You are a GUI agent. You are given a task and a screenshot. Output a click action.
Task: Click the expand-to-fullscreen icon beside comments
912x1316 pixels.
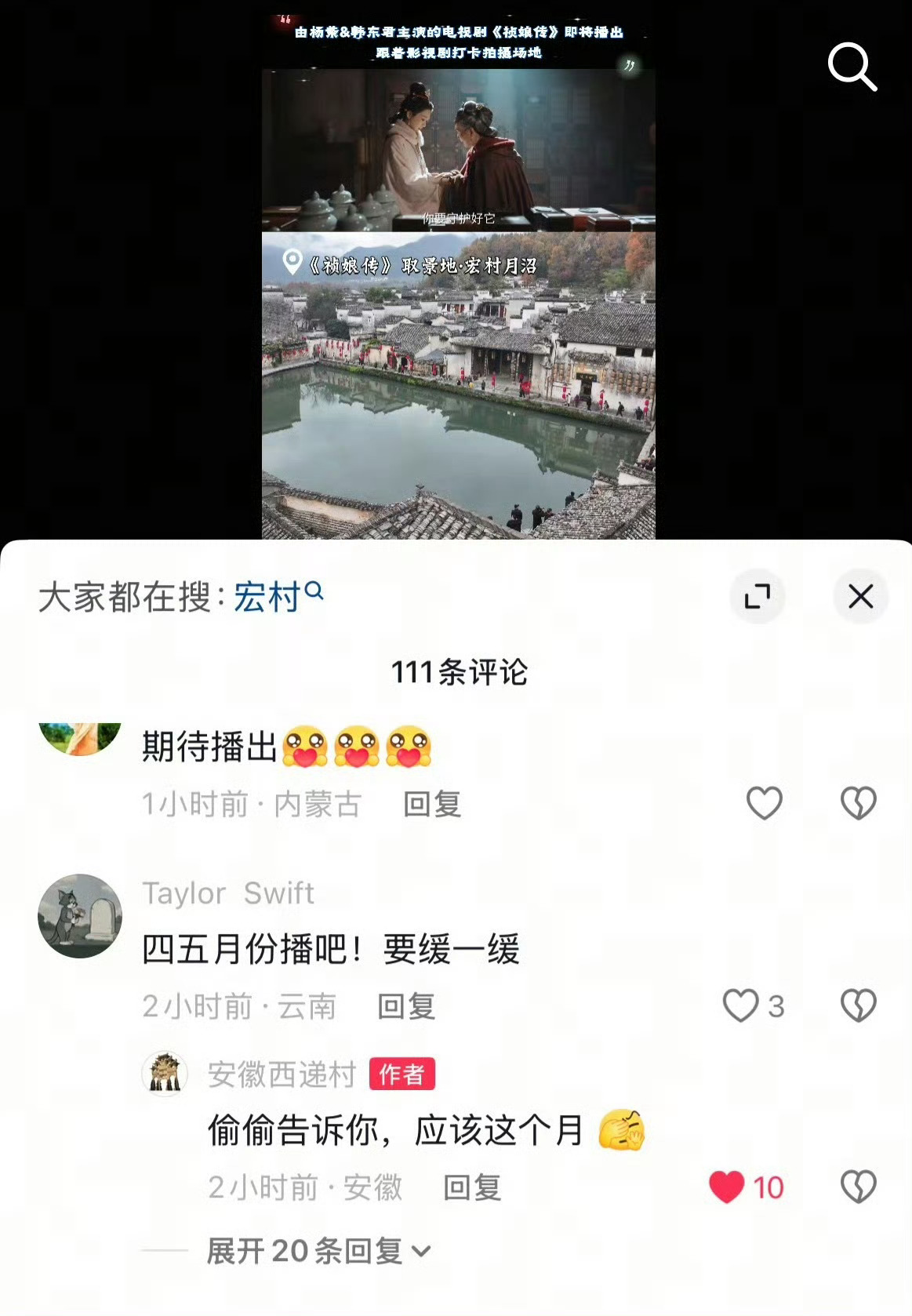(x=758, y=596)
